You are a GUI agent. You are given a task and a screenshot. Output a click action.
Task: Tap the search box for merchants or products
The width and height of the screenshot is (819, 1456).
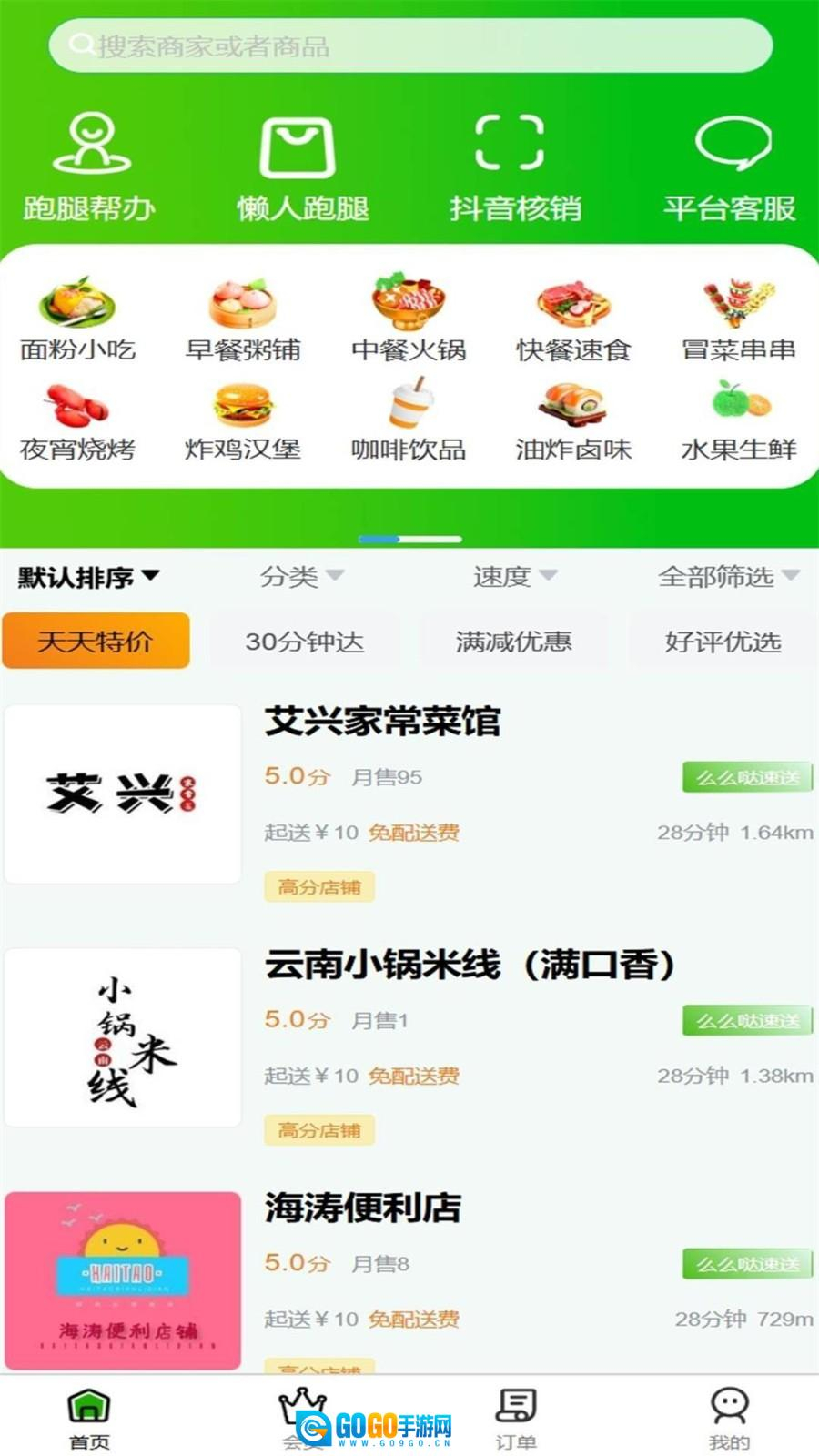coord(409,45)
